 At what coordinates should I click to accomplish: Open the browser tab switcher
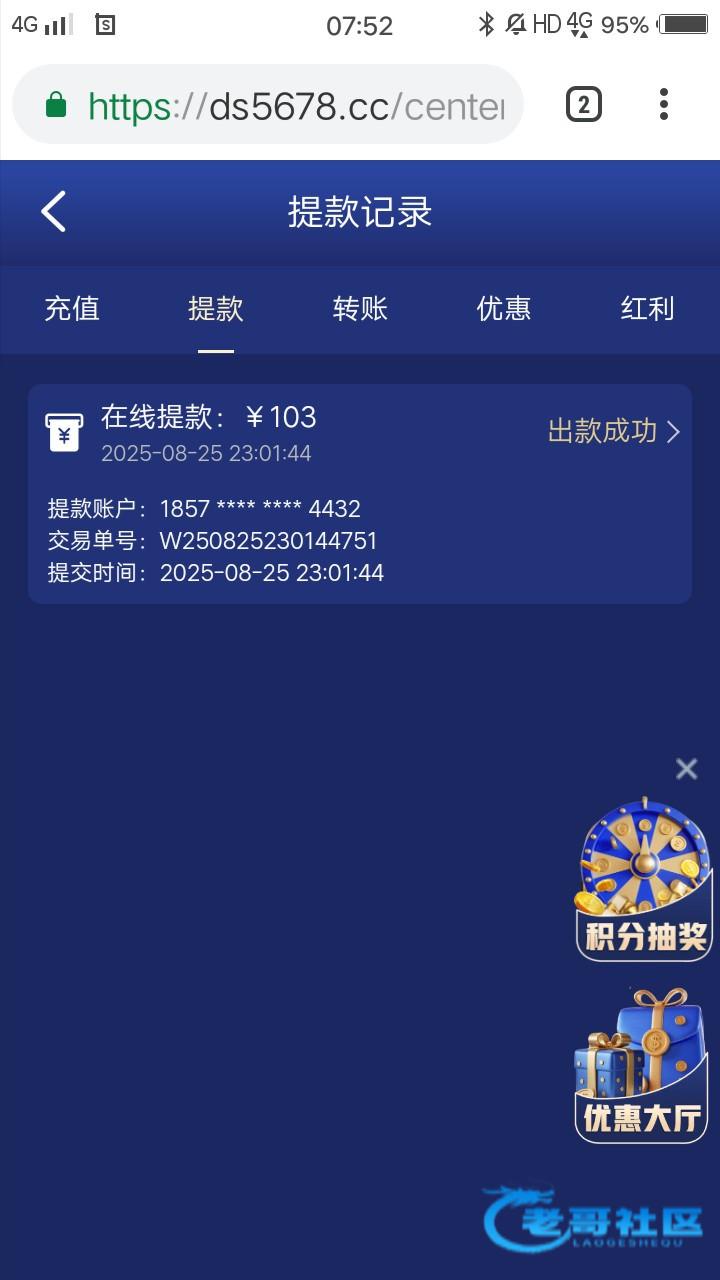584,104
